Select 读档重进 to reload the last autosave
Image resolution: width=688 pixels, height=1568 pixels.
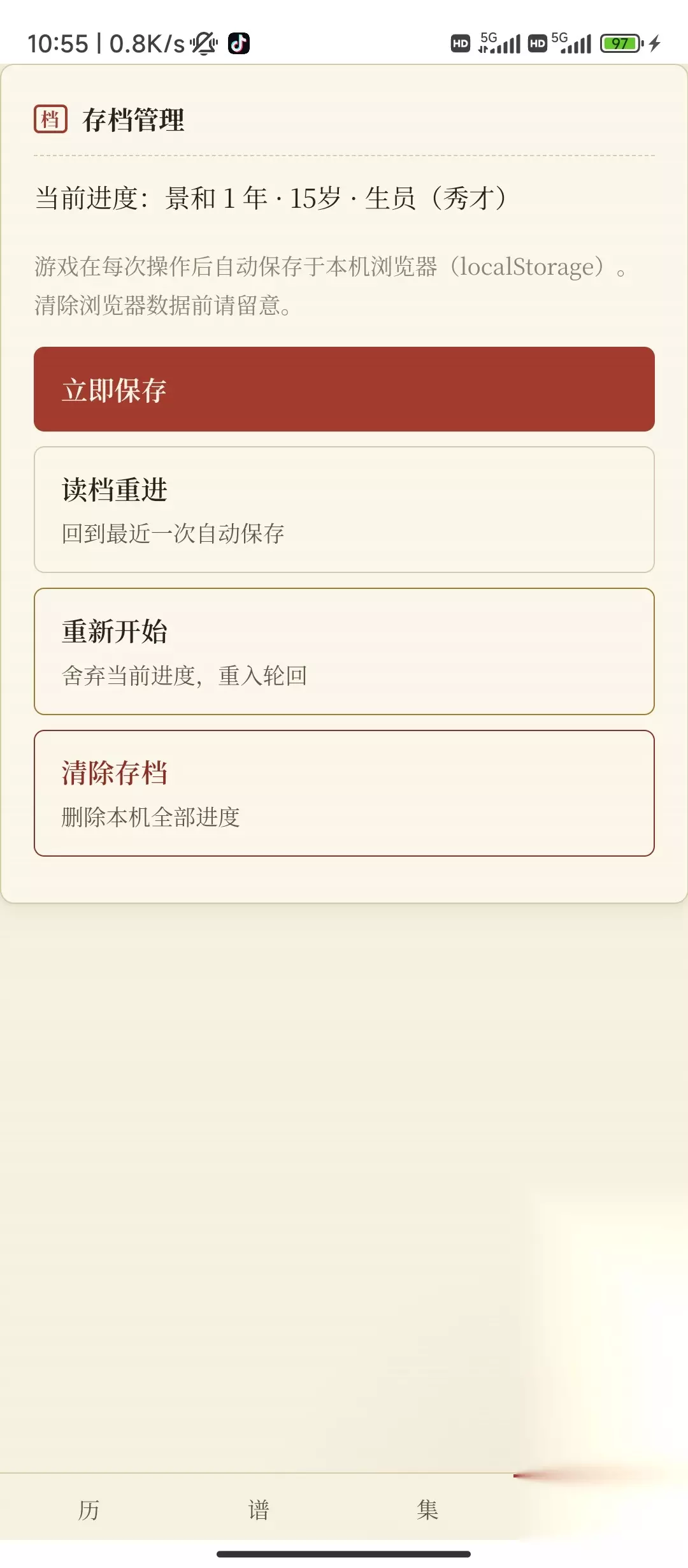(344, 509)
